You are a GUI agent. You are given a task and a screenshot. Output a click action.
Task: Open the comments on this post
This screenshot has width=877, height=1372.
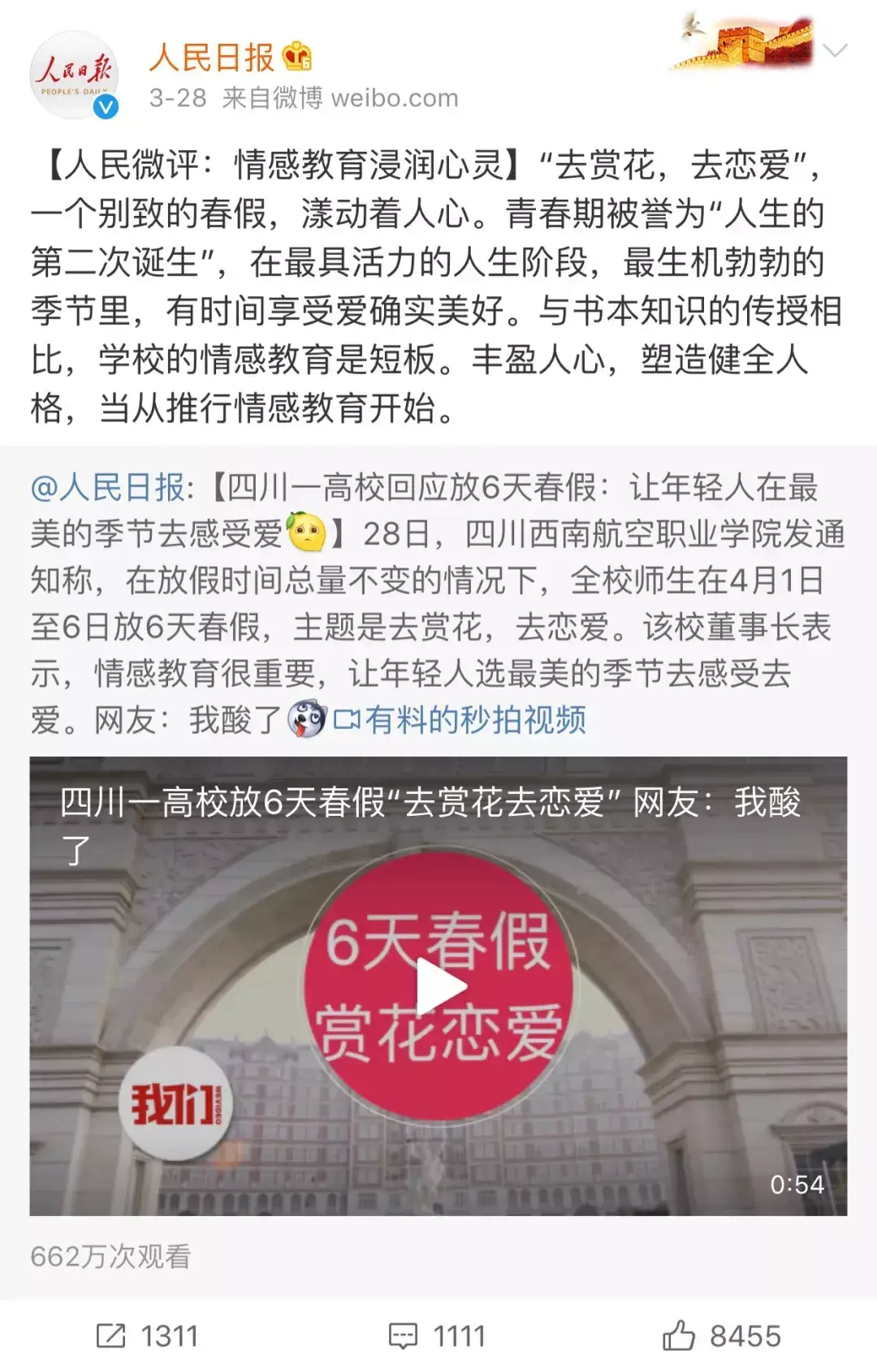pos(437,1335)
